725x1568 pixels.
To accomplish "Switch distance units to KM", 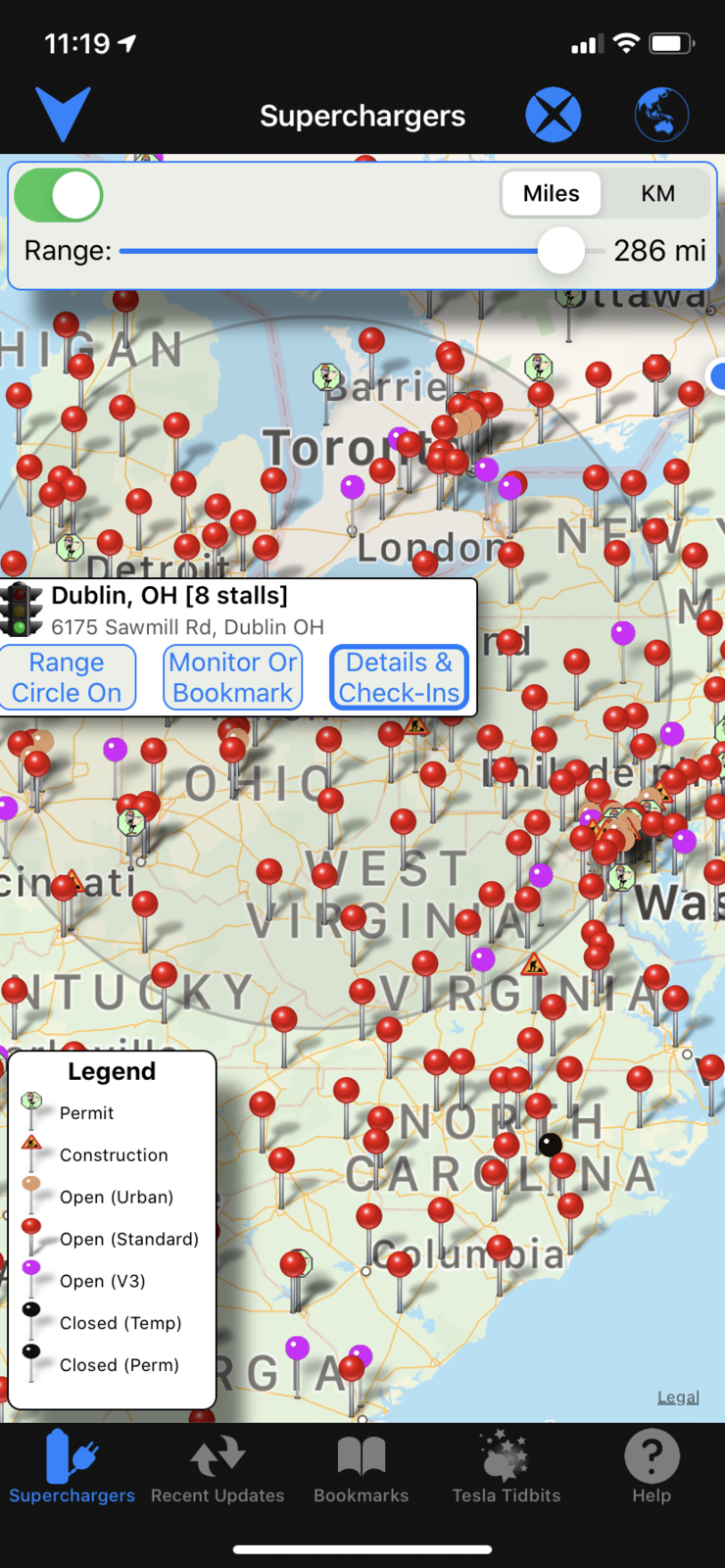I will (657, 194).
